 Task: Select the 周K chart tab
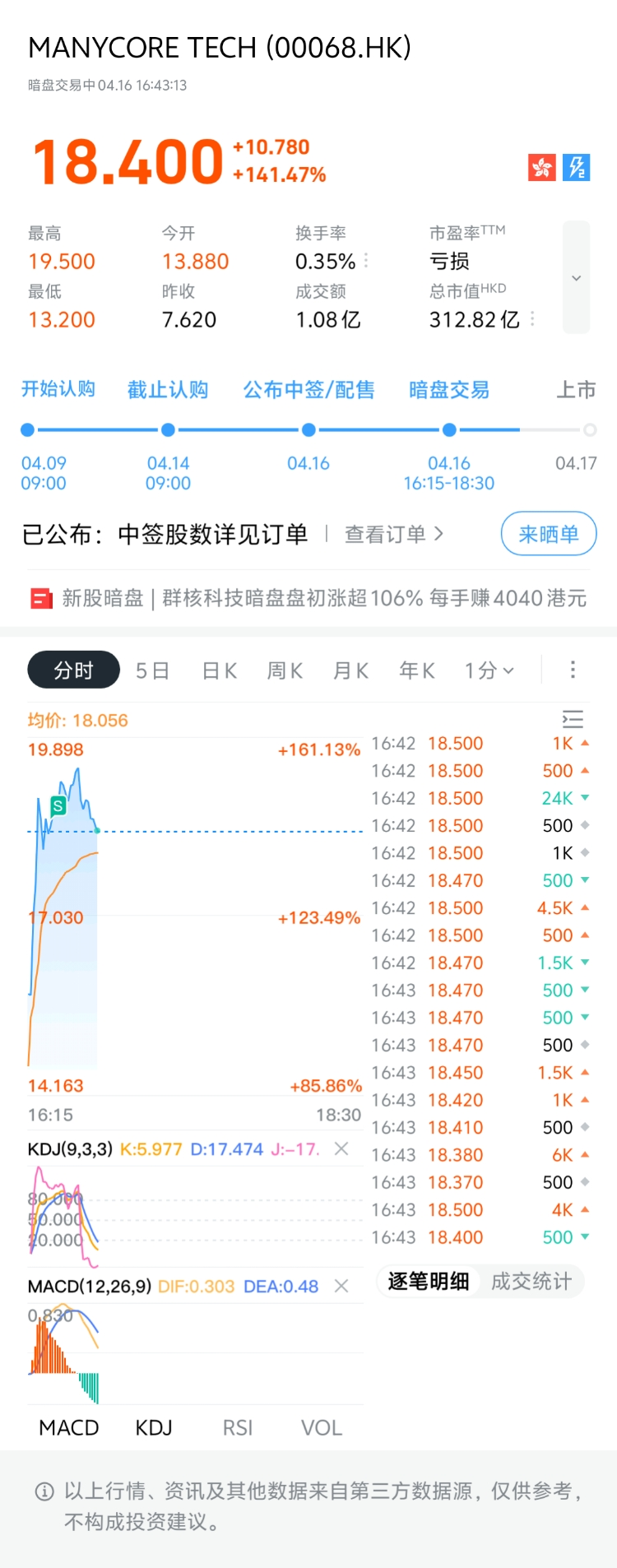click(285, 671)
